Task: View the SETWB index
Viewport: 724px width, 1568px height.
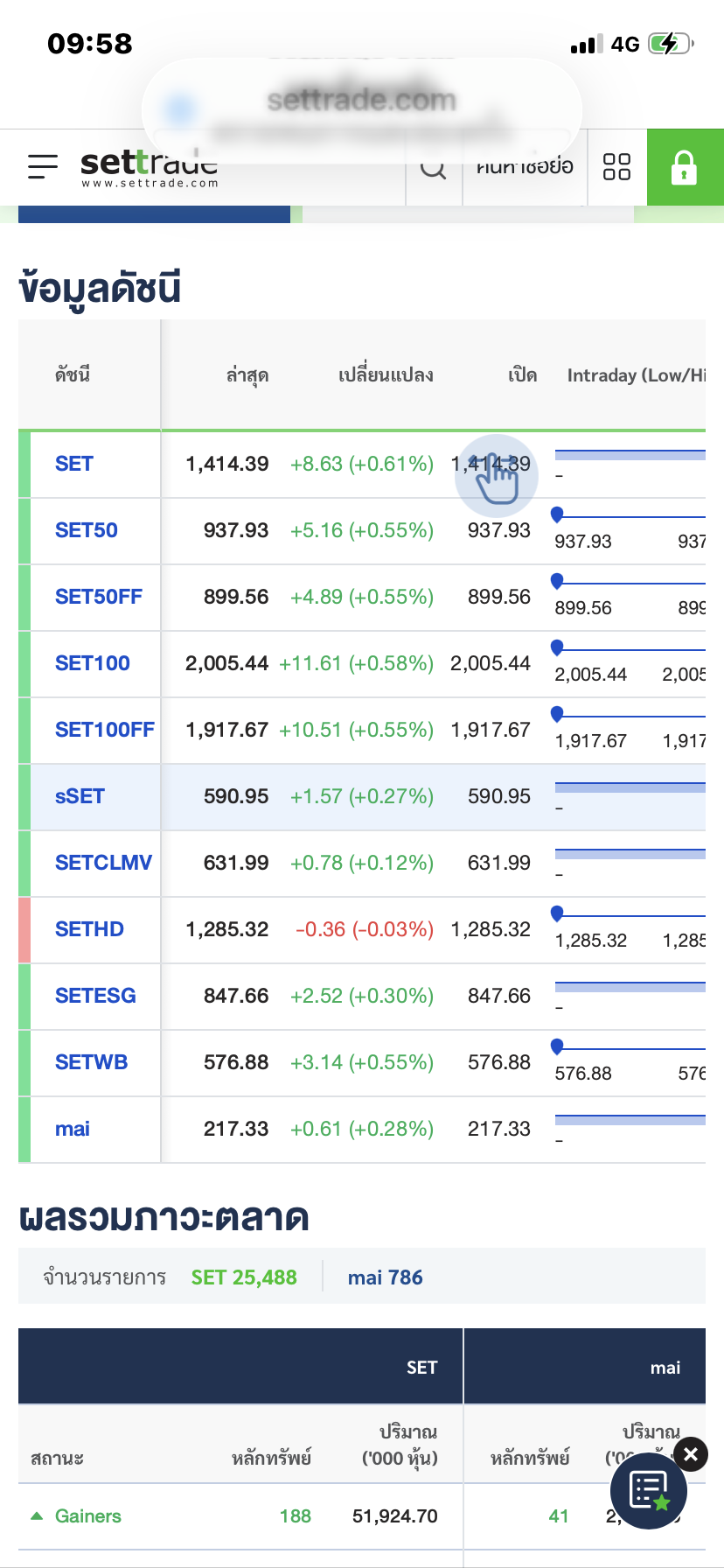Action: click(x=92, y=1062)
